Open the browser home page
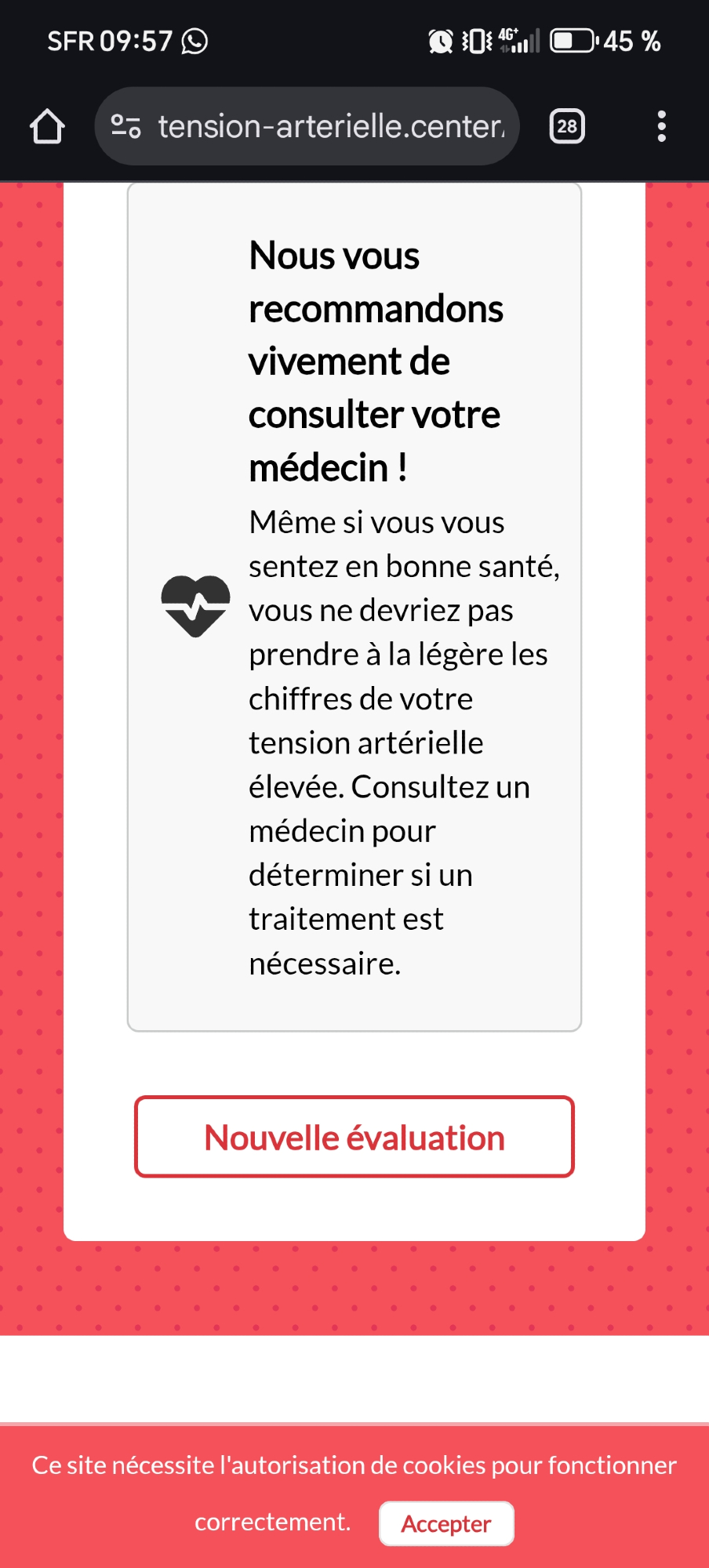The width and height of the screenshot is (709, 1568). 47,126
